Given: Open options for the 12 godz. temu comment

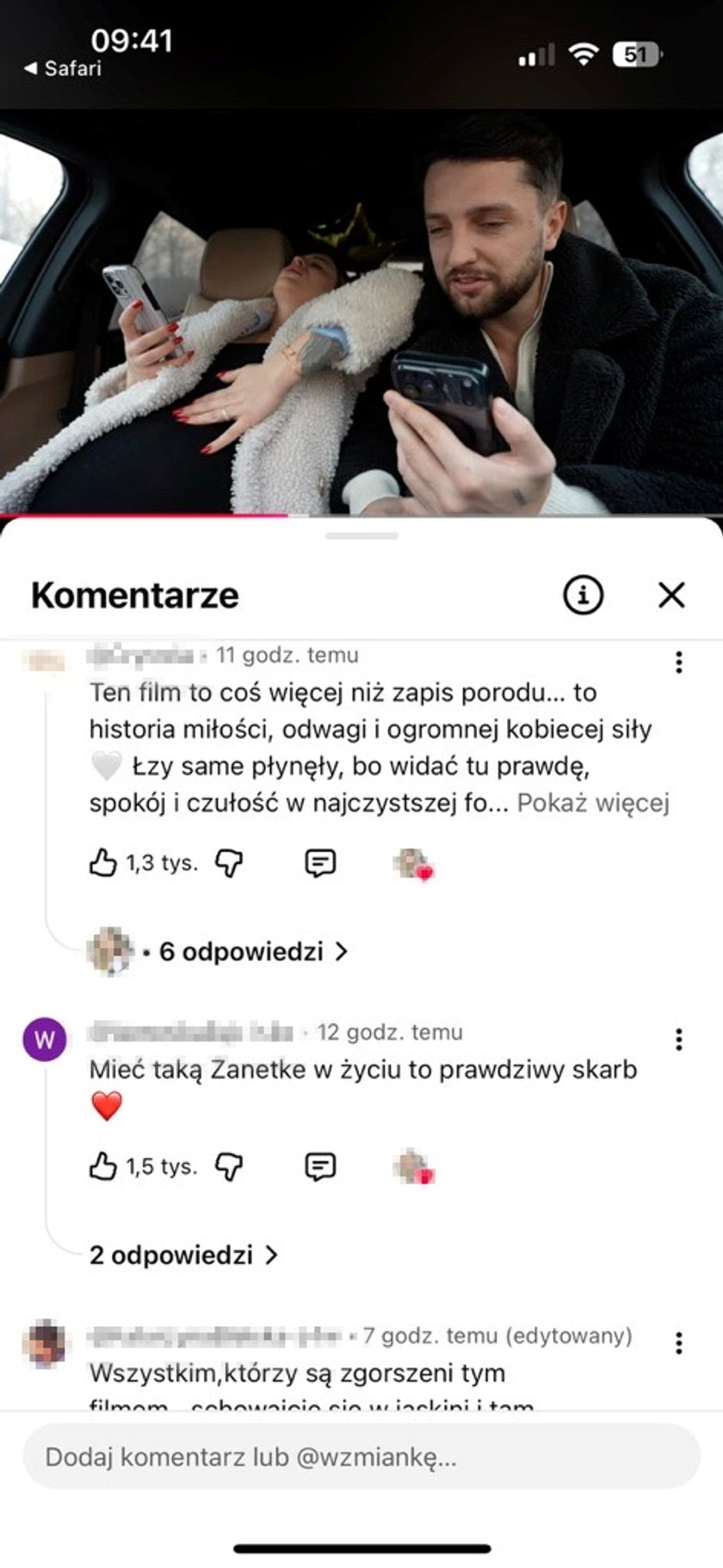Looking at the screenshot, I should (679, 1040).
